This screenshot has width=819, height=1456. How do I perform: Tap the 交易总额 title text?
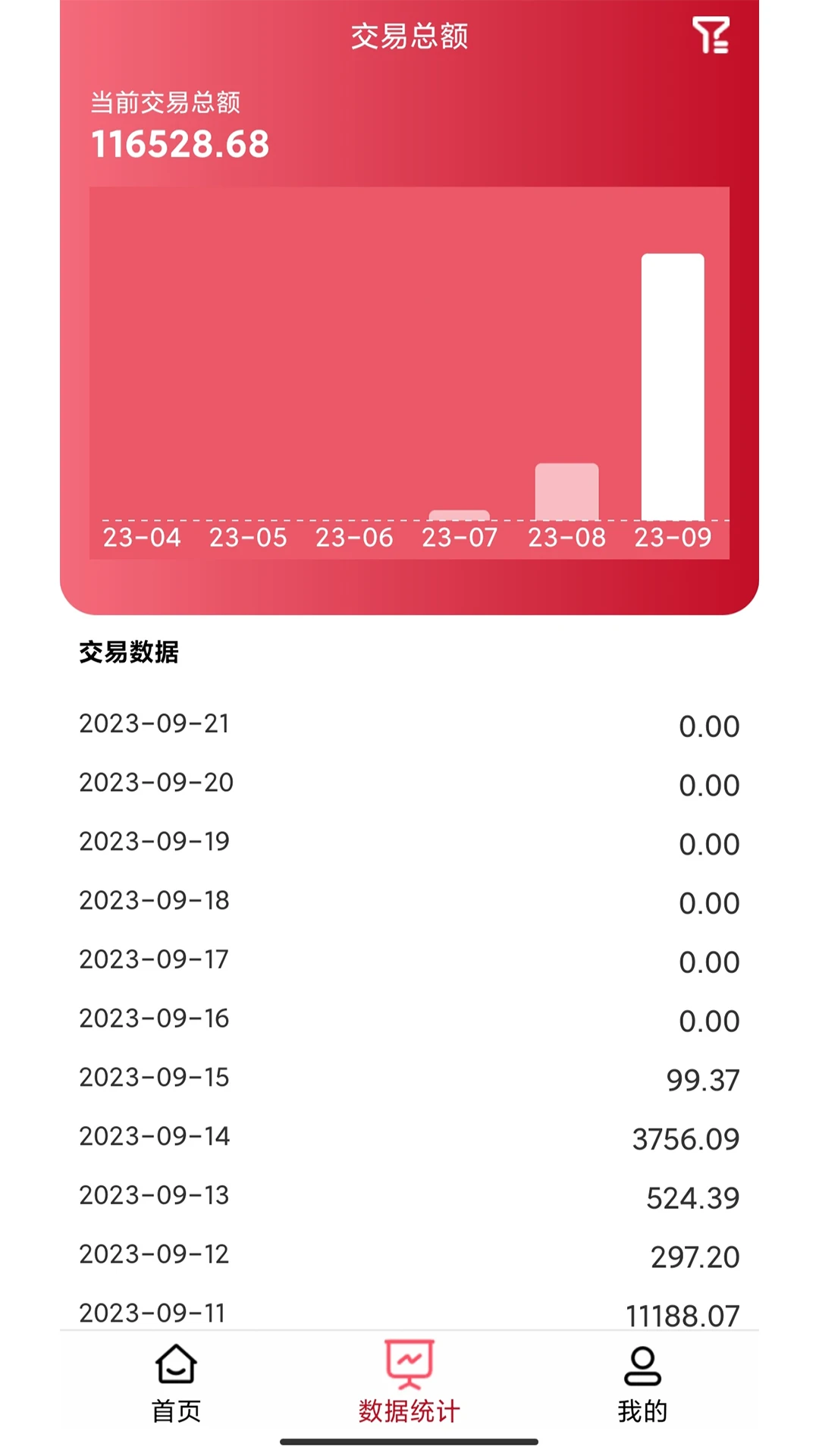coord(409,35)
